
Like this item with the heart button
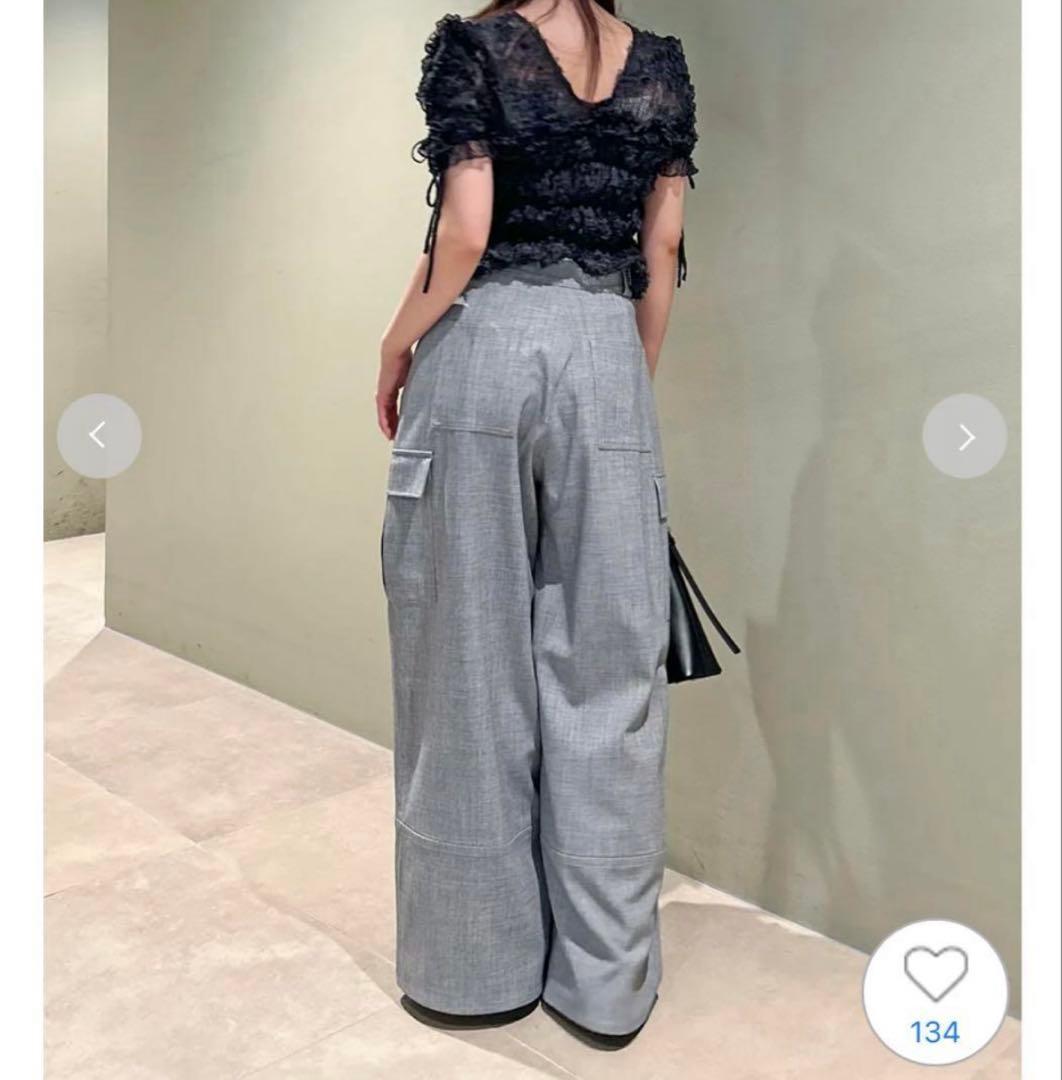(935, 975)
